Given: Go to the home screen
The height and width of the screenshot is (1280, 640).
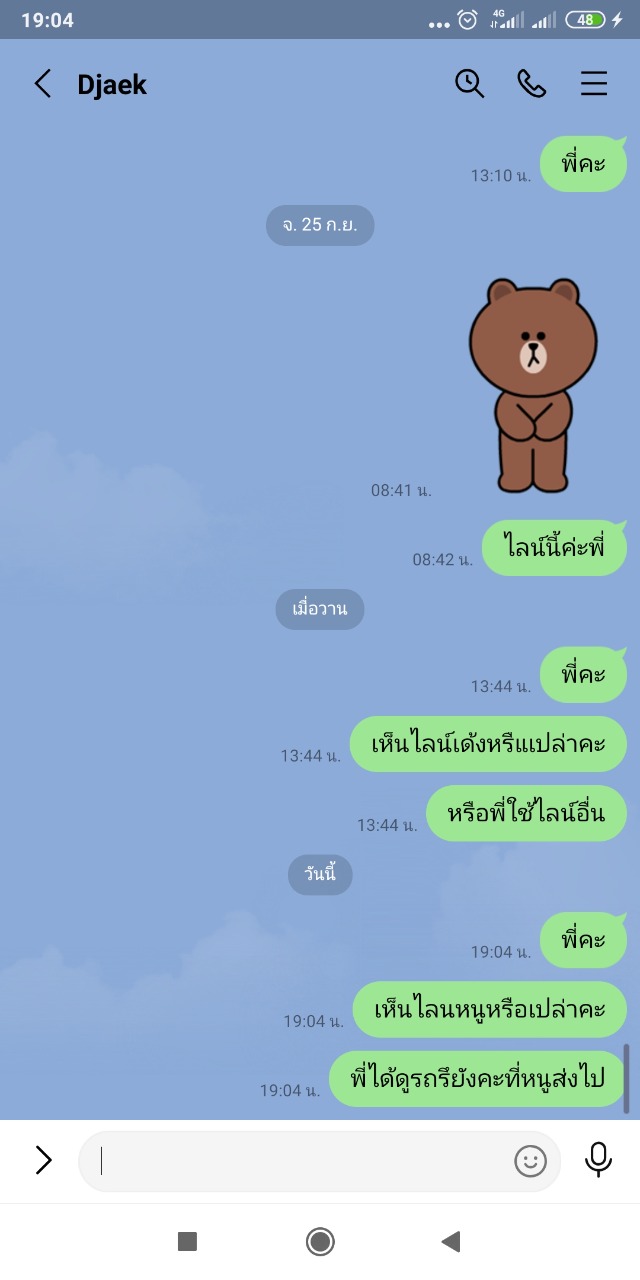Looking at the screenshot, I should (320, 1242).
